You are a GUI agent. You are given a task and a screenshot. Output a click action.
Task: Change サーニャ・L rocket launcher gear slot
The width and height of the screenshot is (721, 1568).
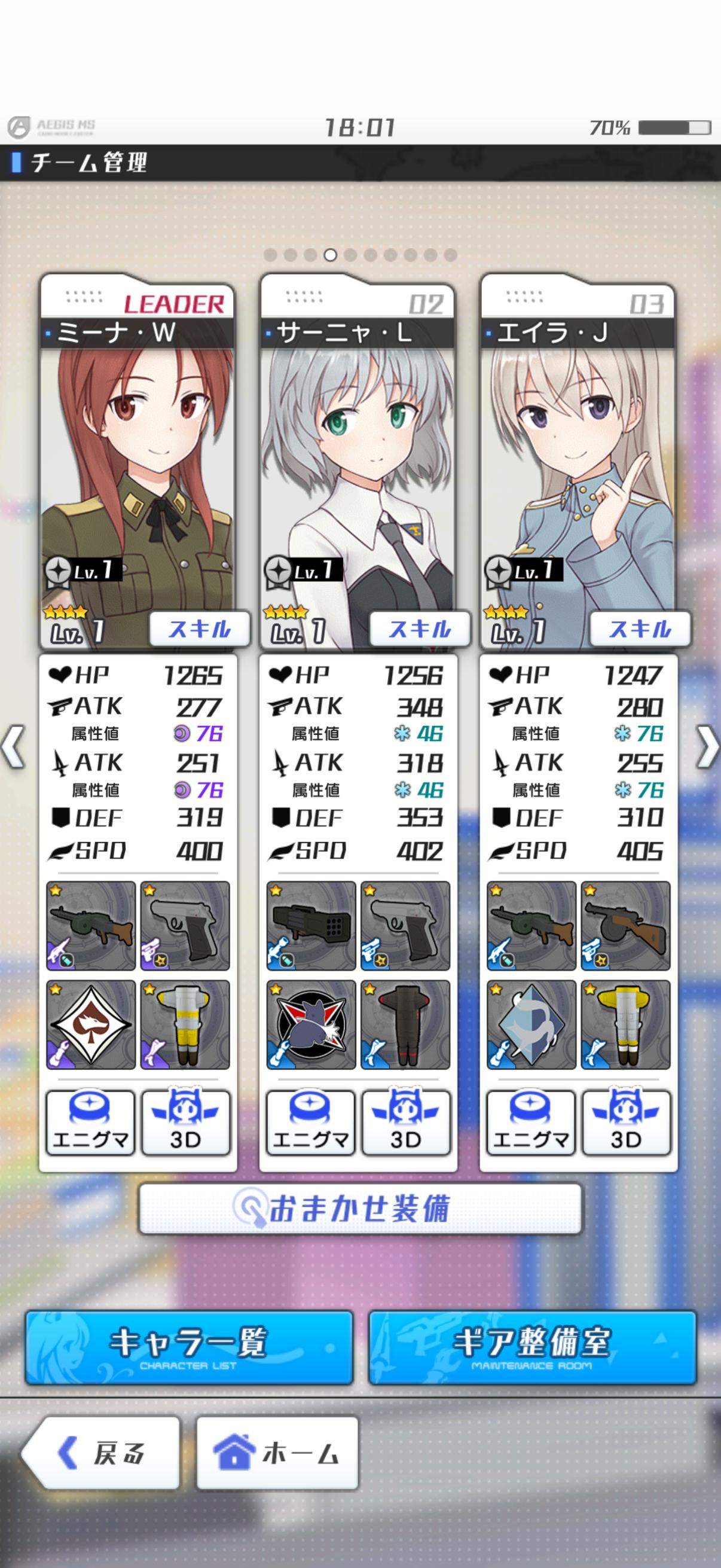pyautogui.click(x=311, y=925)
